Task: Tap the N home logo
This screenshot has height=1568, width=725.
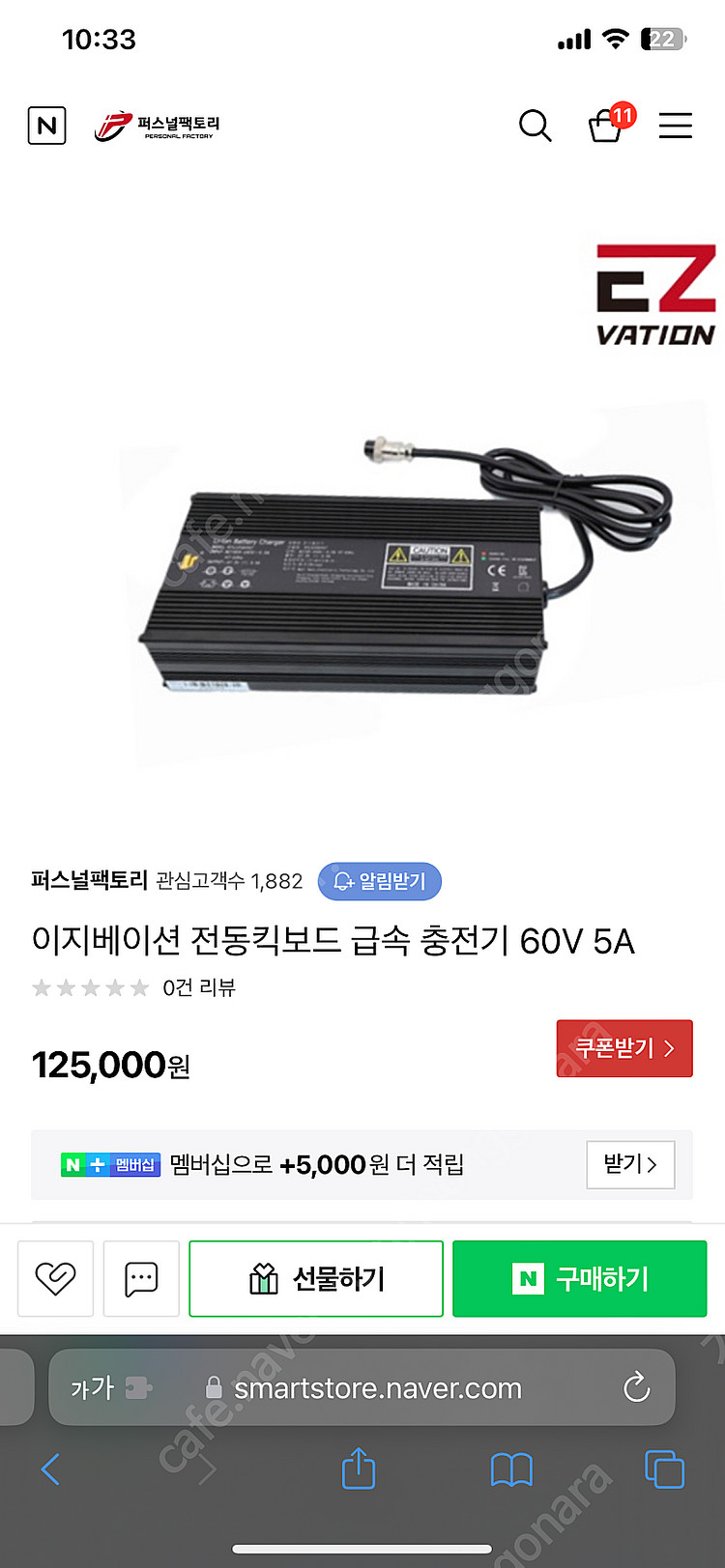Action: tap(46, 126)
